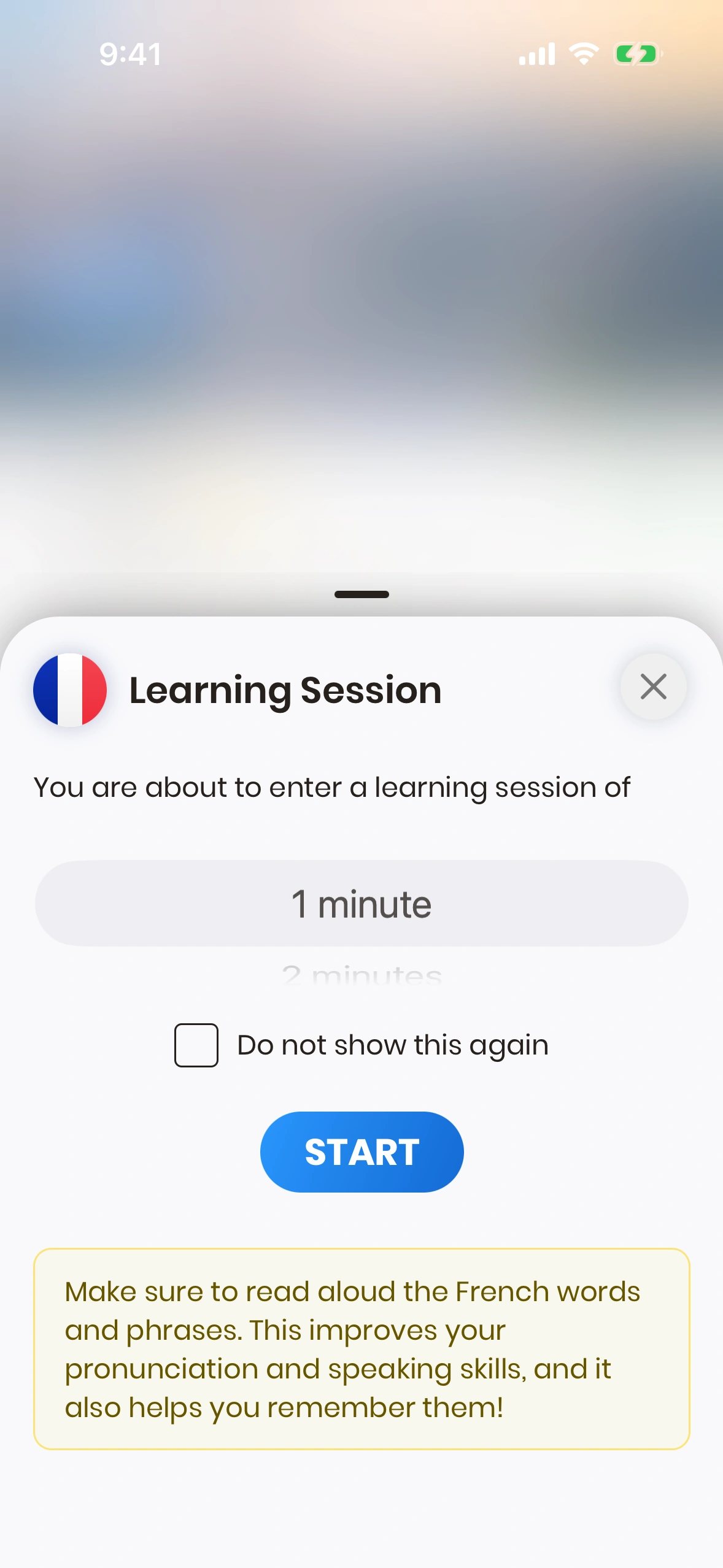The image size is (723, 1568).
Task: Check the 'Do not show this again' box
Action: [x=196, y=1045]
